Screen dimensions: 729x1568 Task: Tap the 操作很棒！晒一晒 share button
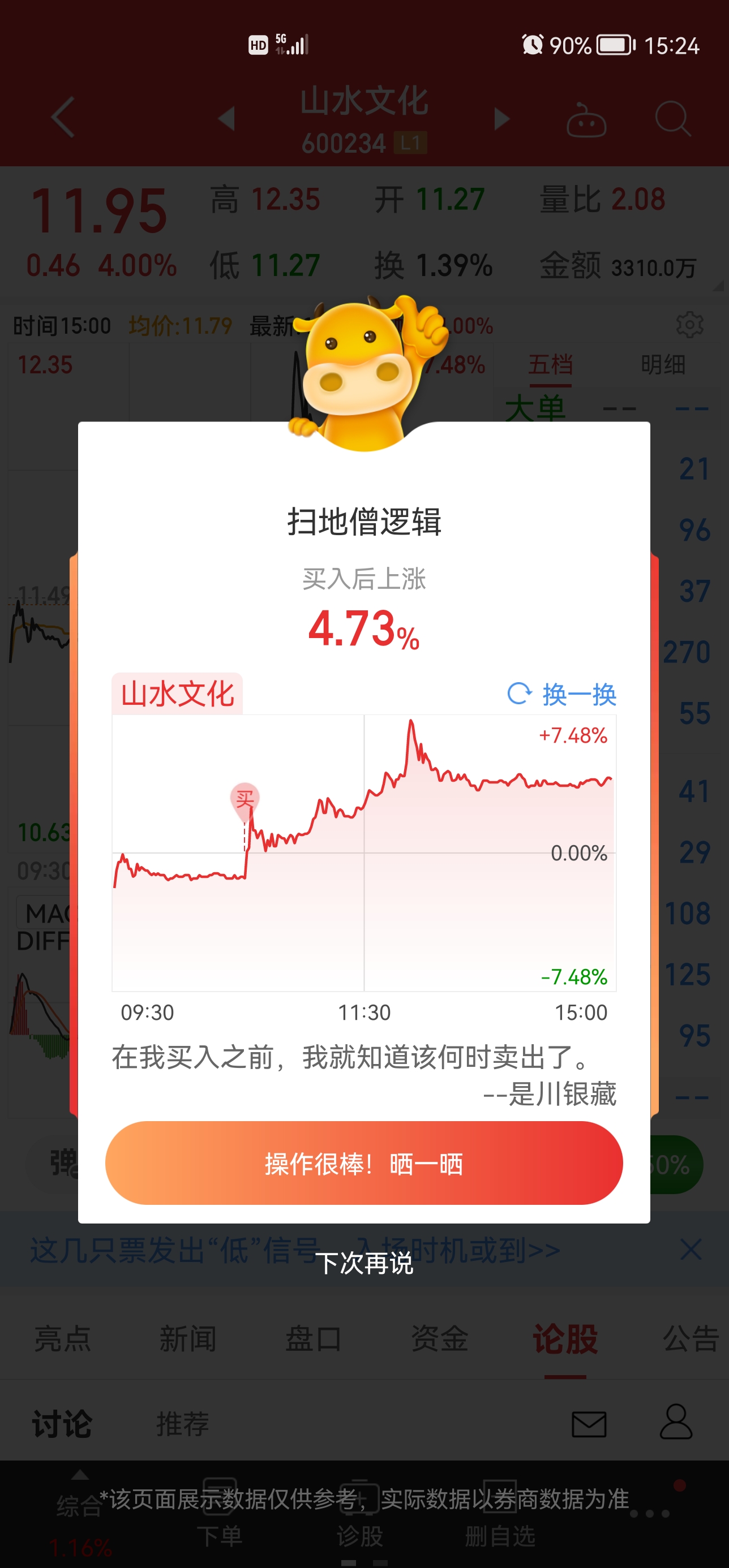click(363, 1162)
